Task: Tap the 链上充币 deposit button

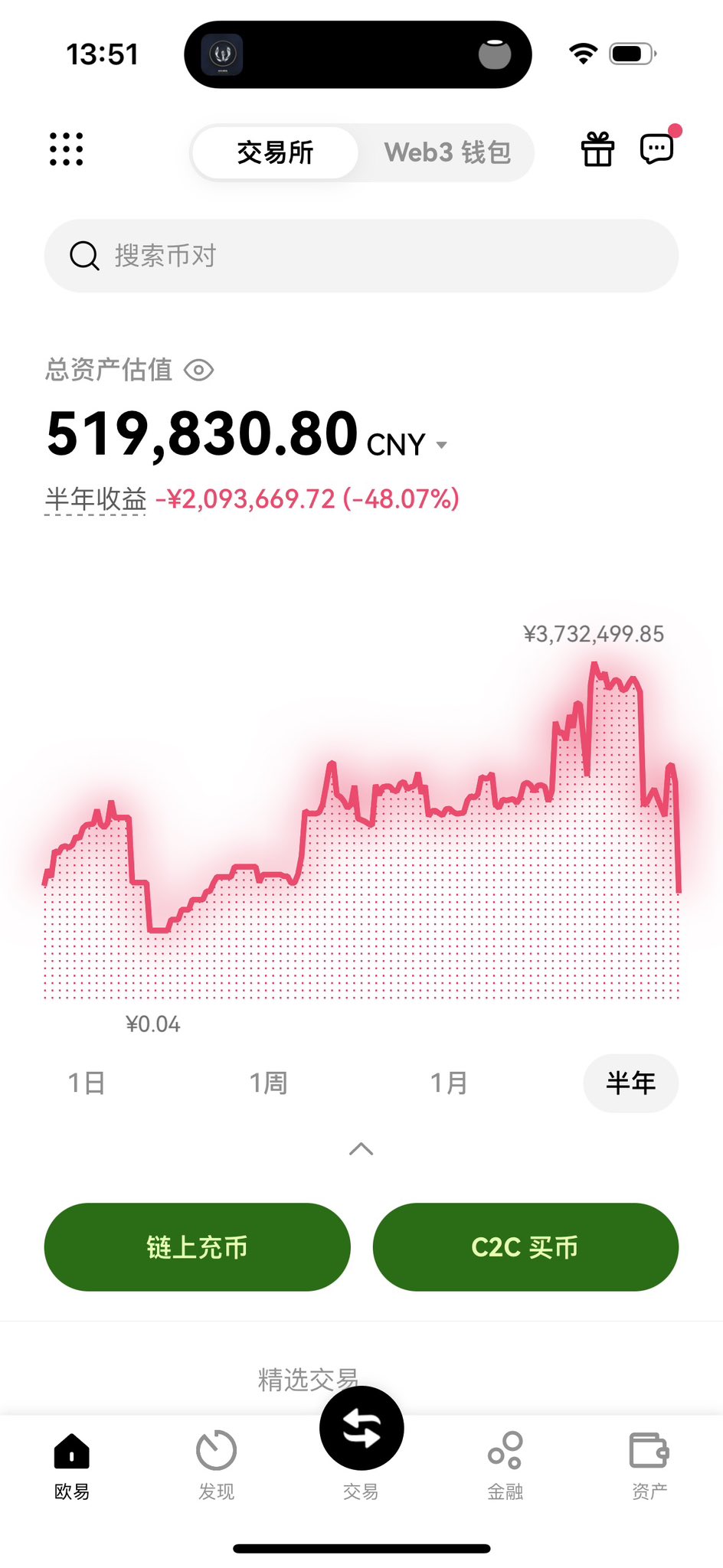Action: (198, 1246)
